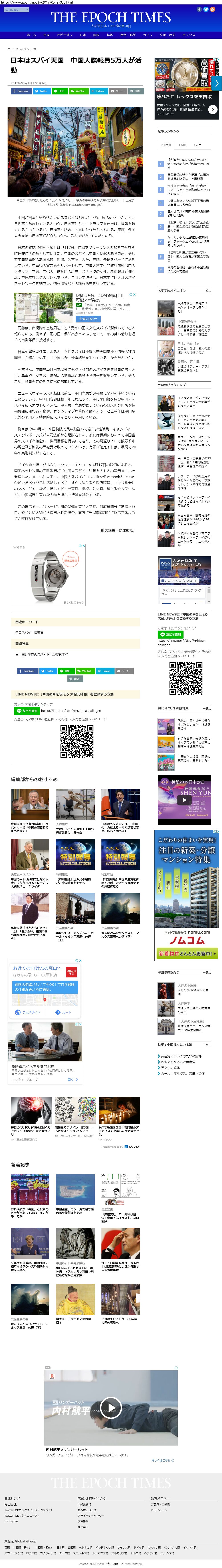Go to the 文化・歴史 section
The image size is (222, 1568).
tap(167, 35)
